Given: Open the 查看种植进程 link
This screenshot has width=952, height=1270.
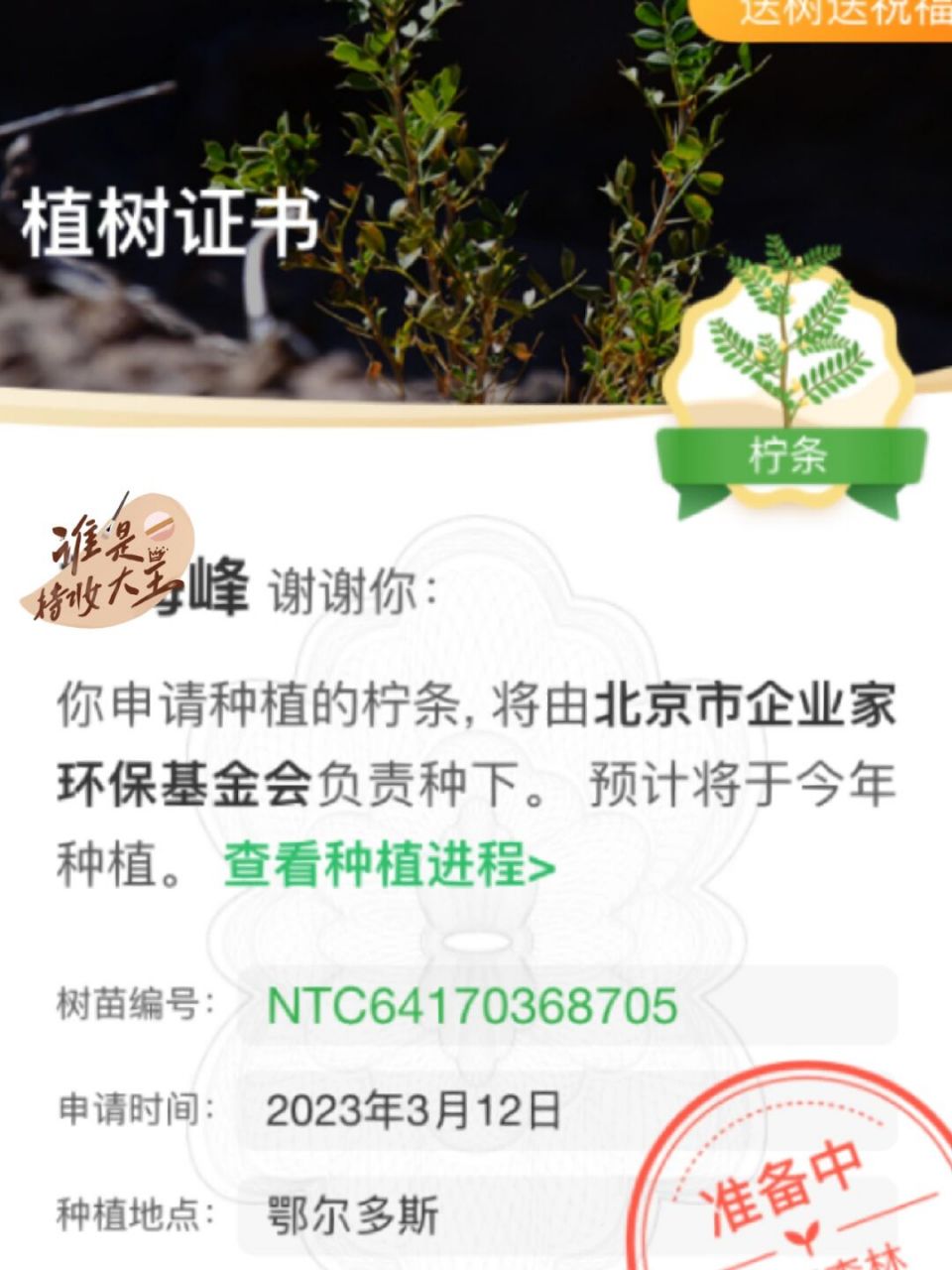Looking at the screenshot, I should pos(389,864).
